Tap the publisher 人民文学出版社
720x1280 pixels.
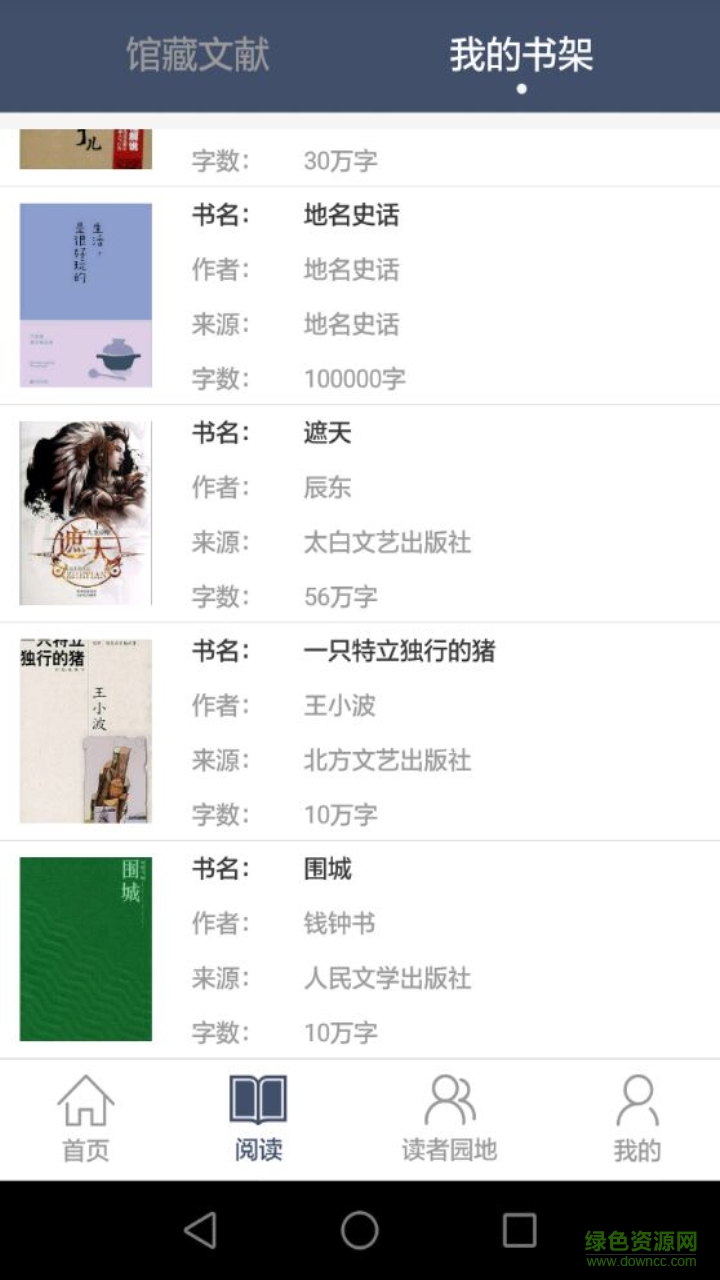coord(390,979)
